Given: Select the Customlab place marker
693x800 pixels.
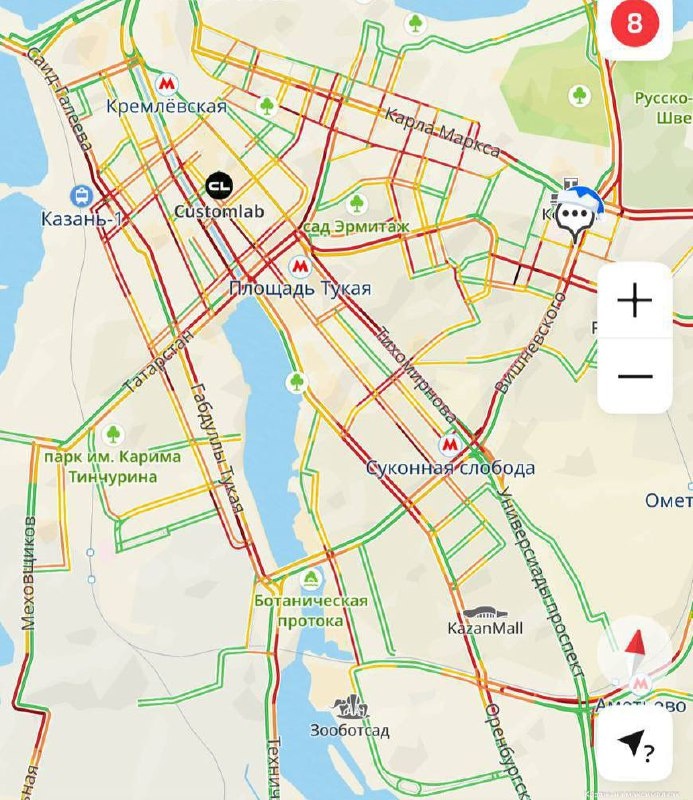Looking at the screenshot, I should coord(219,184).
